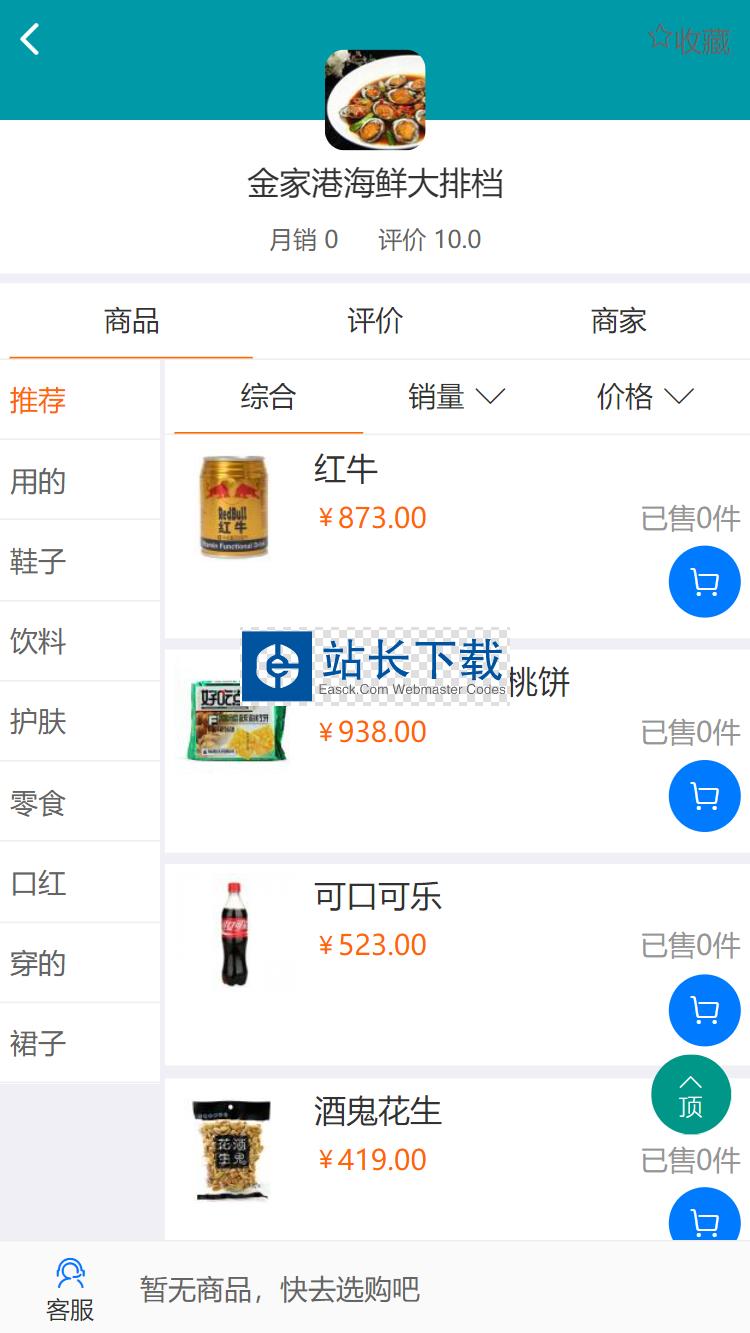Image resolution: width=750 pixels, height=1333 pixels.
Task: Open the 口红 category
Action: [38, 883]
